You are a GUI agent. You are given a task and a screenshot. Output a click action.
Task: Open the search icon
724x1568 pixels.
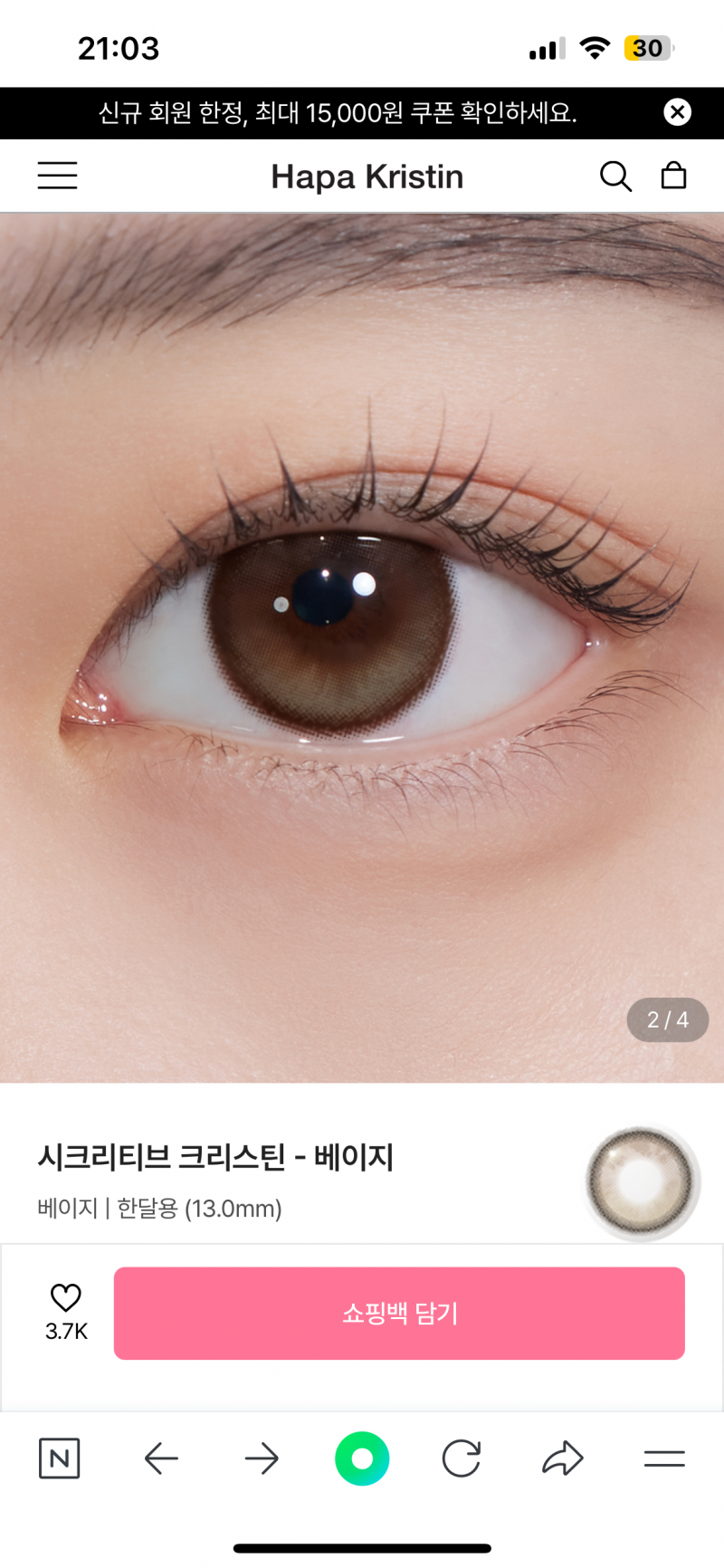tap(615, 176)
